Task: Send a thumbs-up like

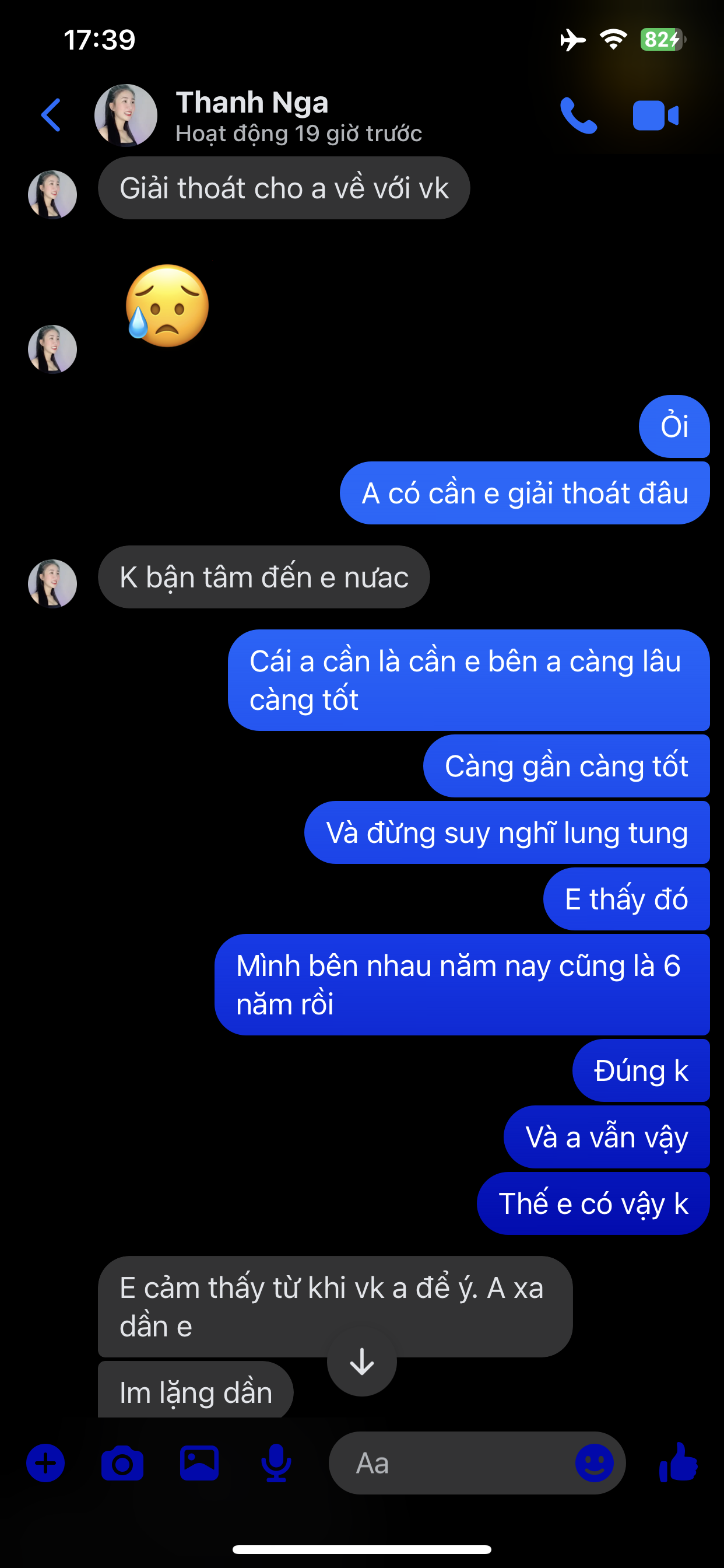Action: (x=679, y=1462)
